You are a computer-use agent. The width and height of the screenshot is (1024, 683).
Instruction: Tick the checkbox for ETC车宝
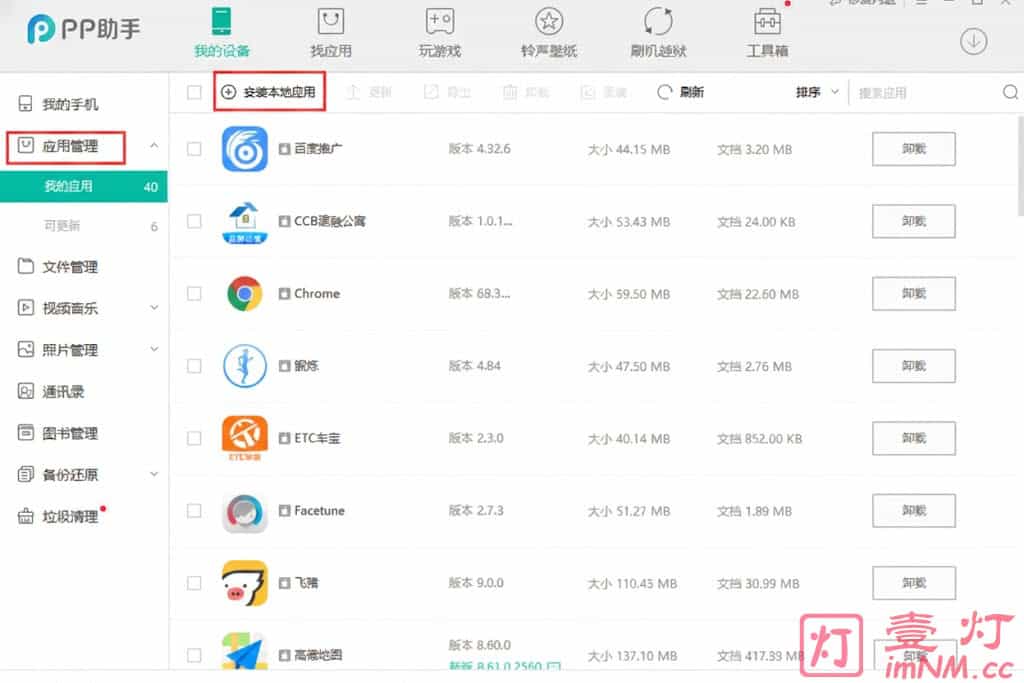click(194, 439)
